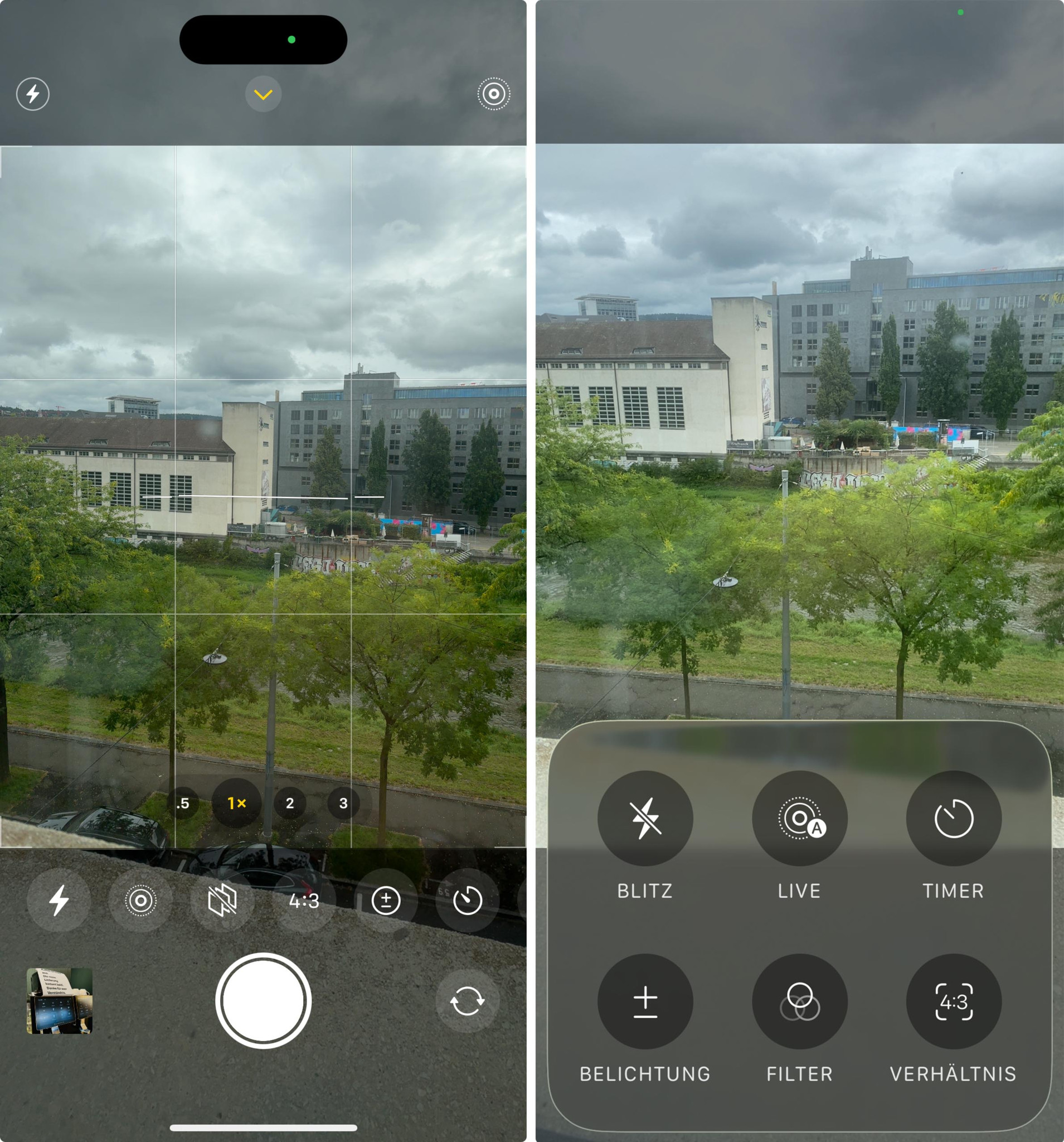Switch to 3 zoom level
Screen dimensions: 1064x1142
[343, 803]
